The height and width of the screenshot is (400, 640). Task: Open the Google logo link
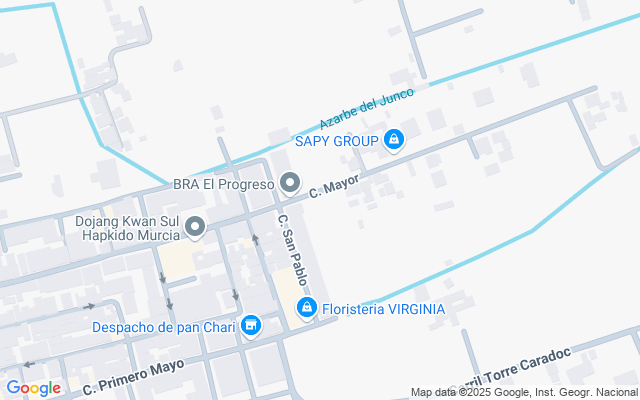pos(33,388)
